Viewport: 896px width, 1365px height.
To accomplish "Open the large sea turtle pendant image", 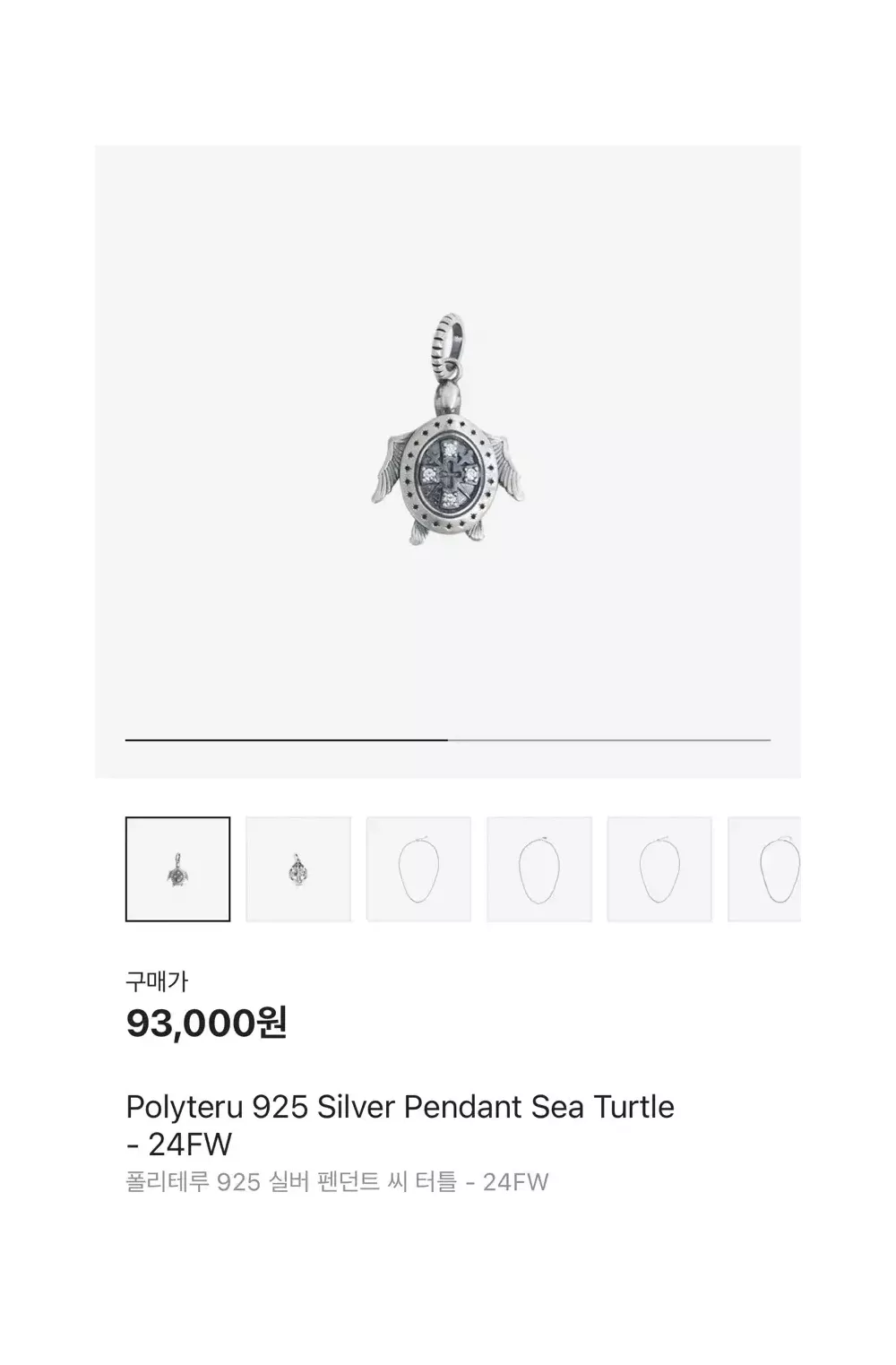I will pyautogui.click(x=447, y=428).
